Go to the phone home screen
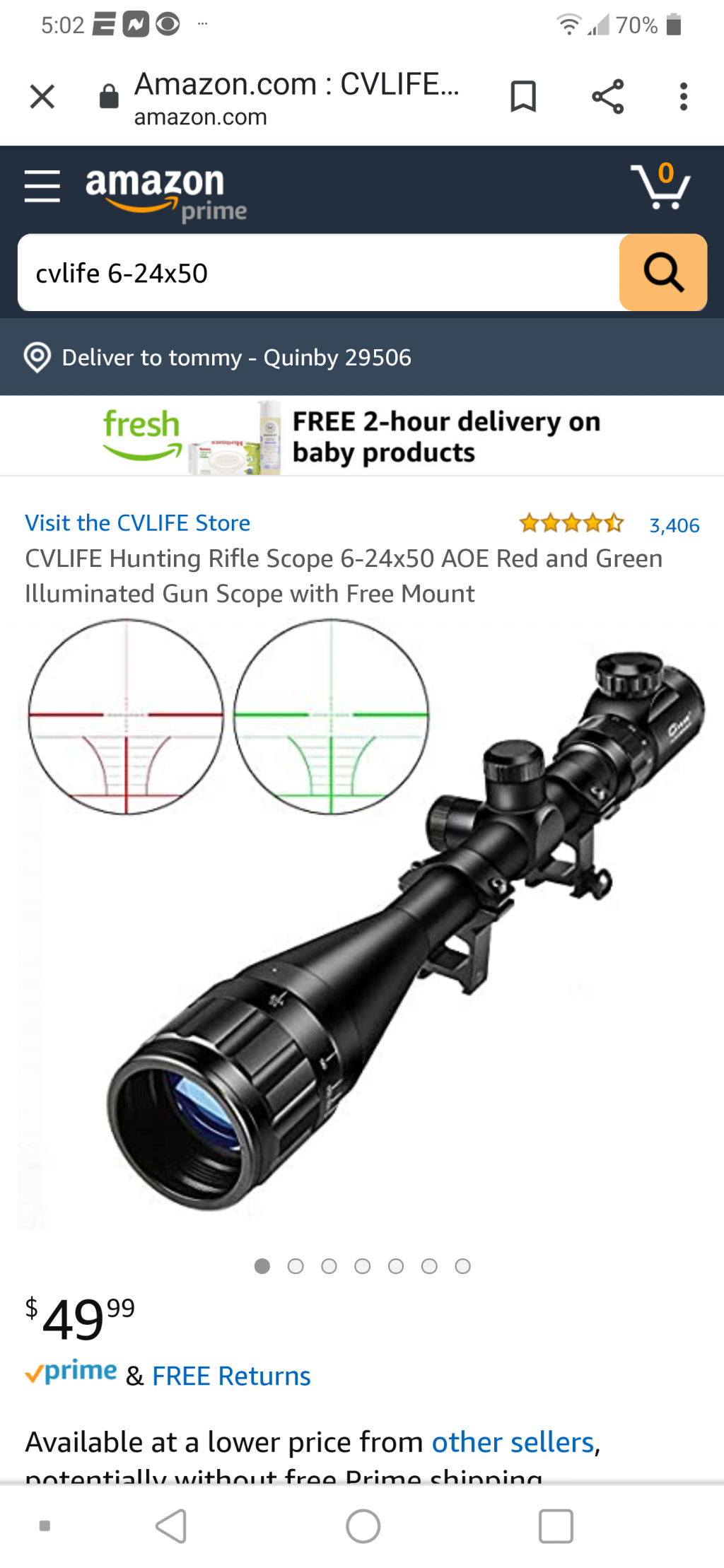This screenshot has width=724, height=1568. coord(363,1526)
